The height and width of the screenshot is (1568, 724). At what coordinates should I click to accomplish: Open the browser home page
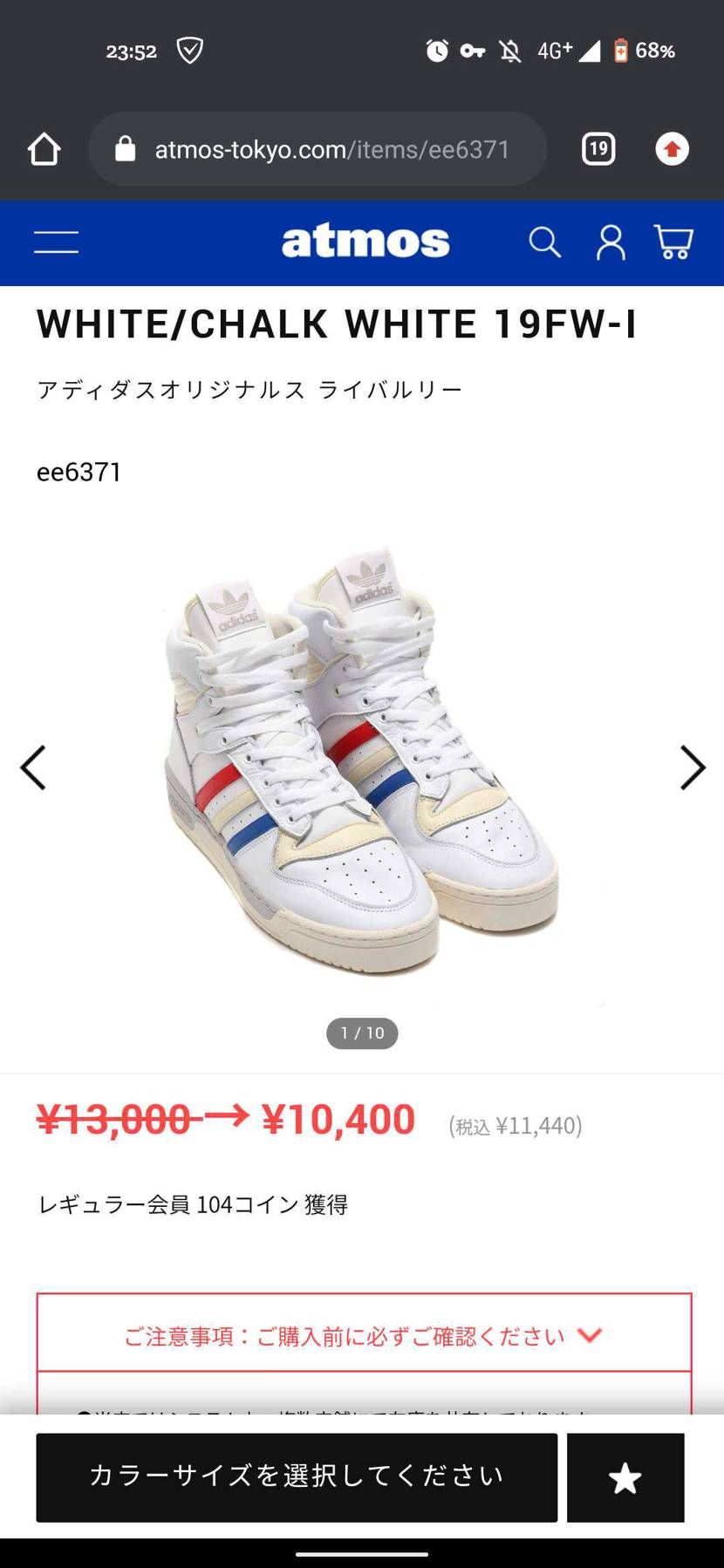point(44,149)
